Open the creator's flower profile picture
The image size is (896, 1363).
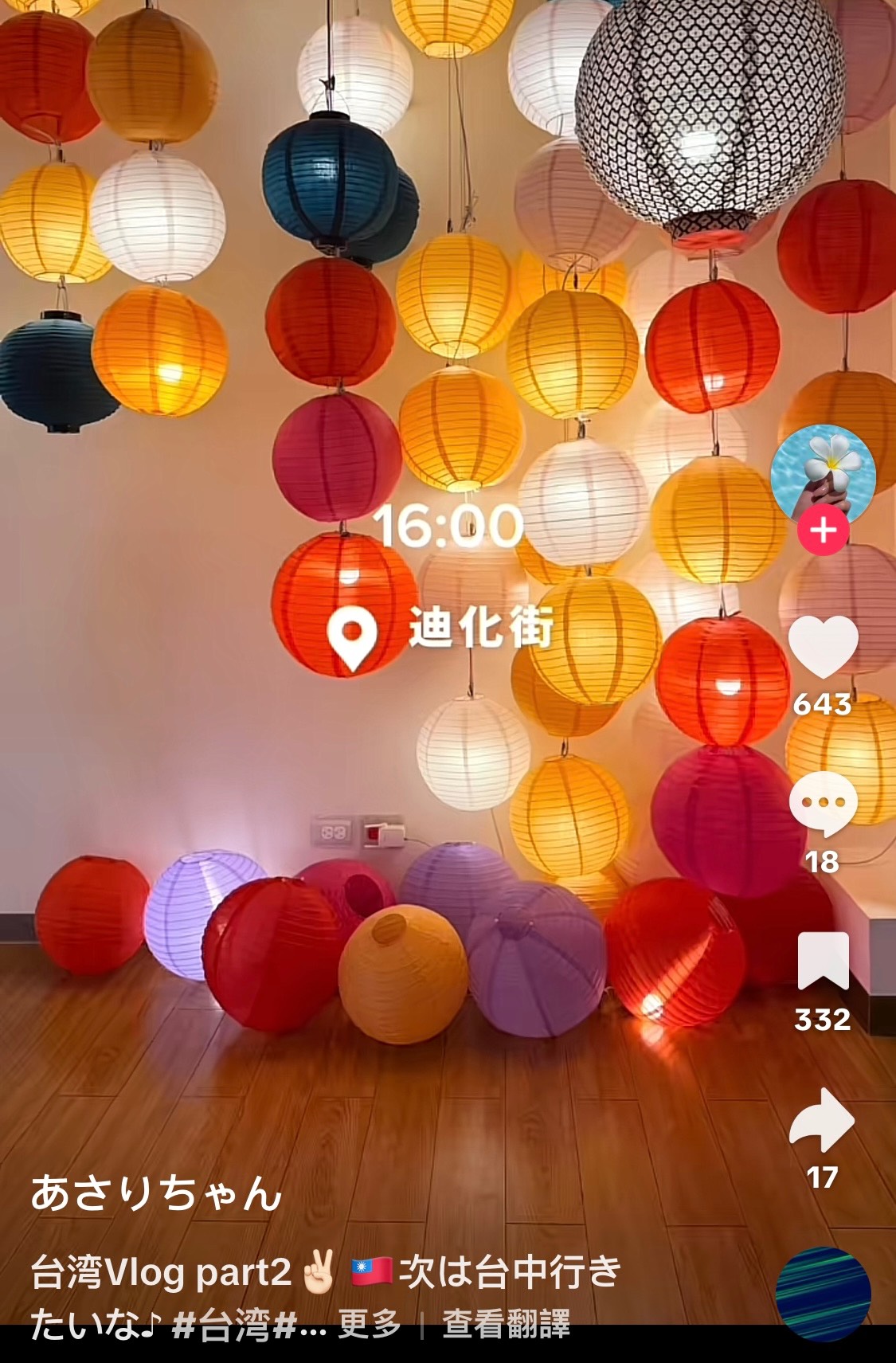tap(823, 474)
